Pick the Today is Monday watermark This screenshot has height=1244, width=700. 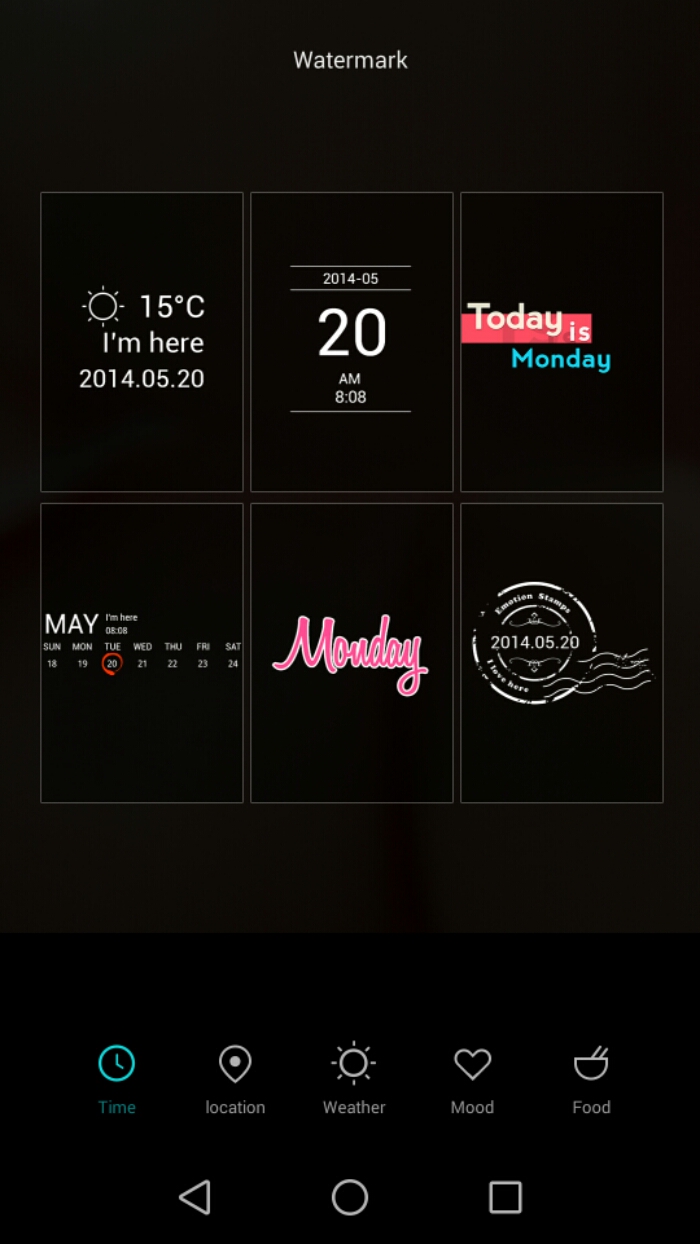[561, 342]
